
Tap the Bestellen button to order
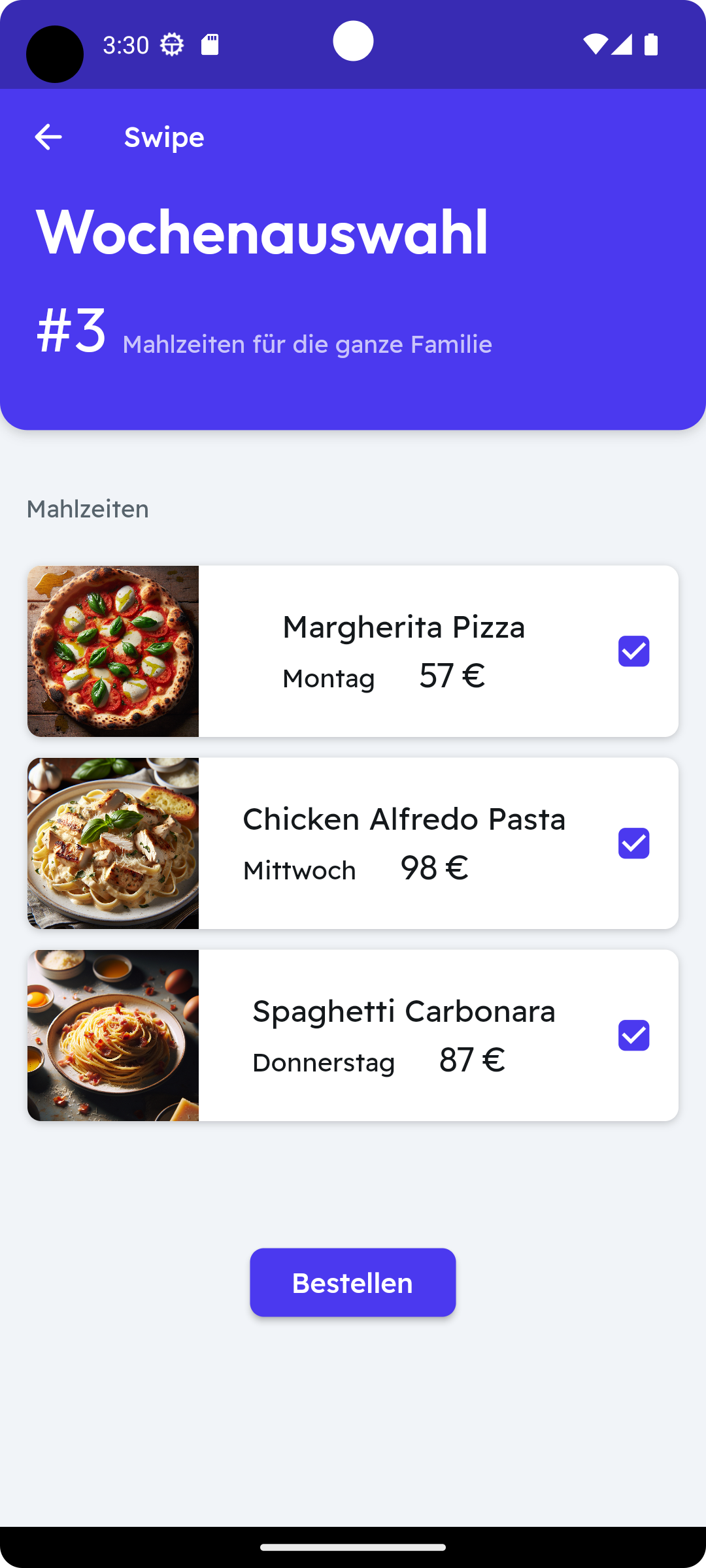tap(352, 1282)
